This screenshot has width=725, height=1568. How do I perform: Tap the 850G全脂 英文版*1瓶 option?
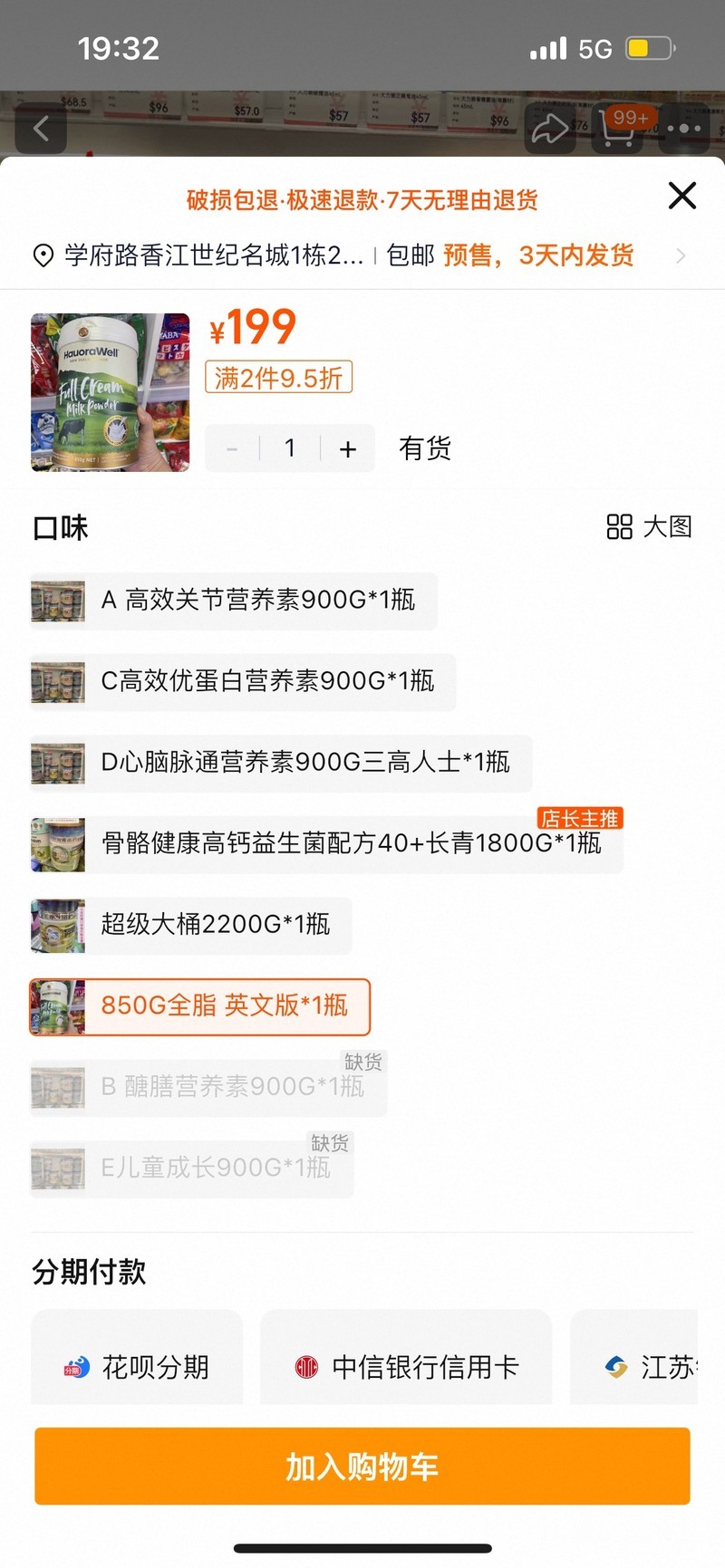pyautogui.click(x=200, y=1005)
